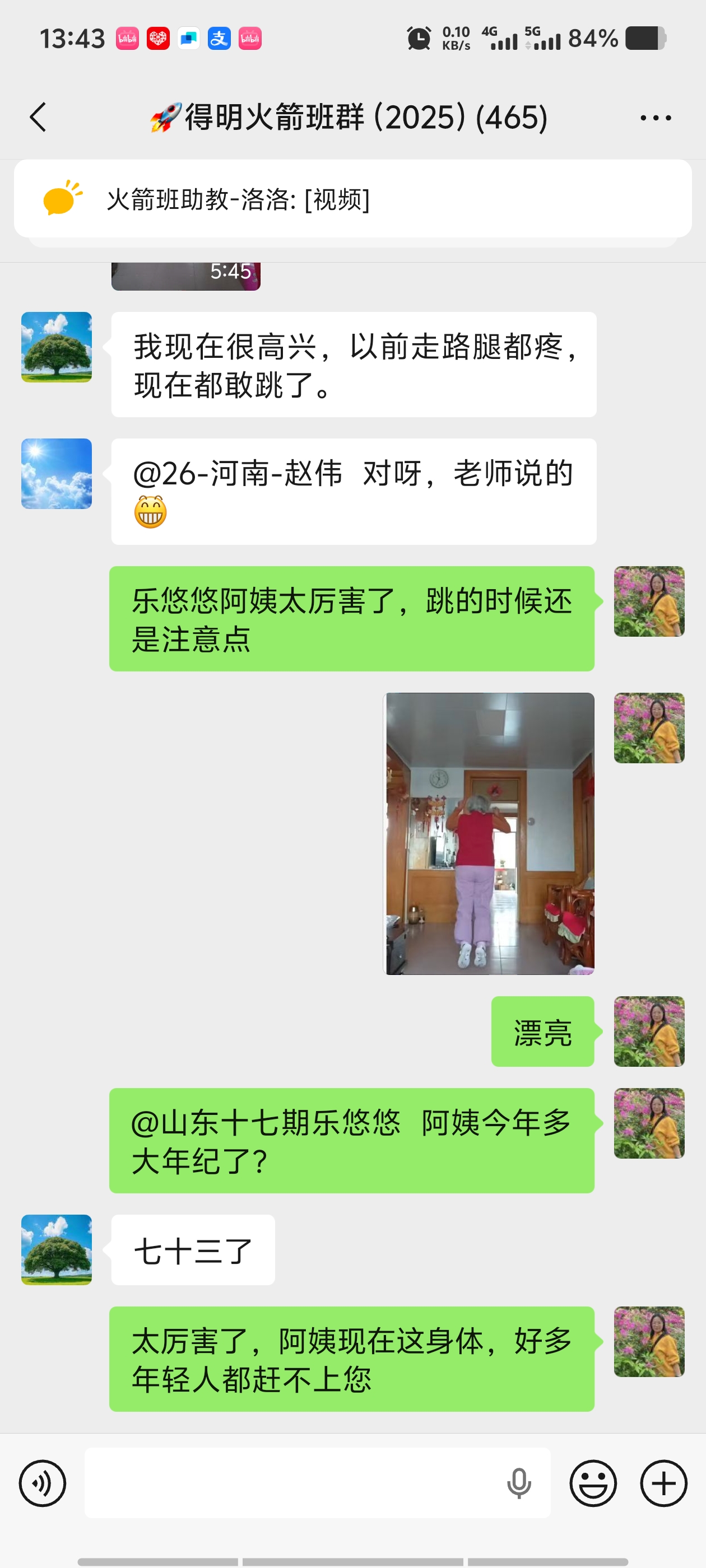
Task: Open the pinned message from 火箭班助教-洛洛
Action: [352, 199]
